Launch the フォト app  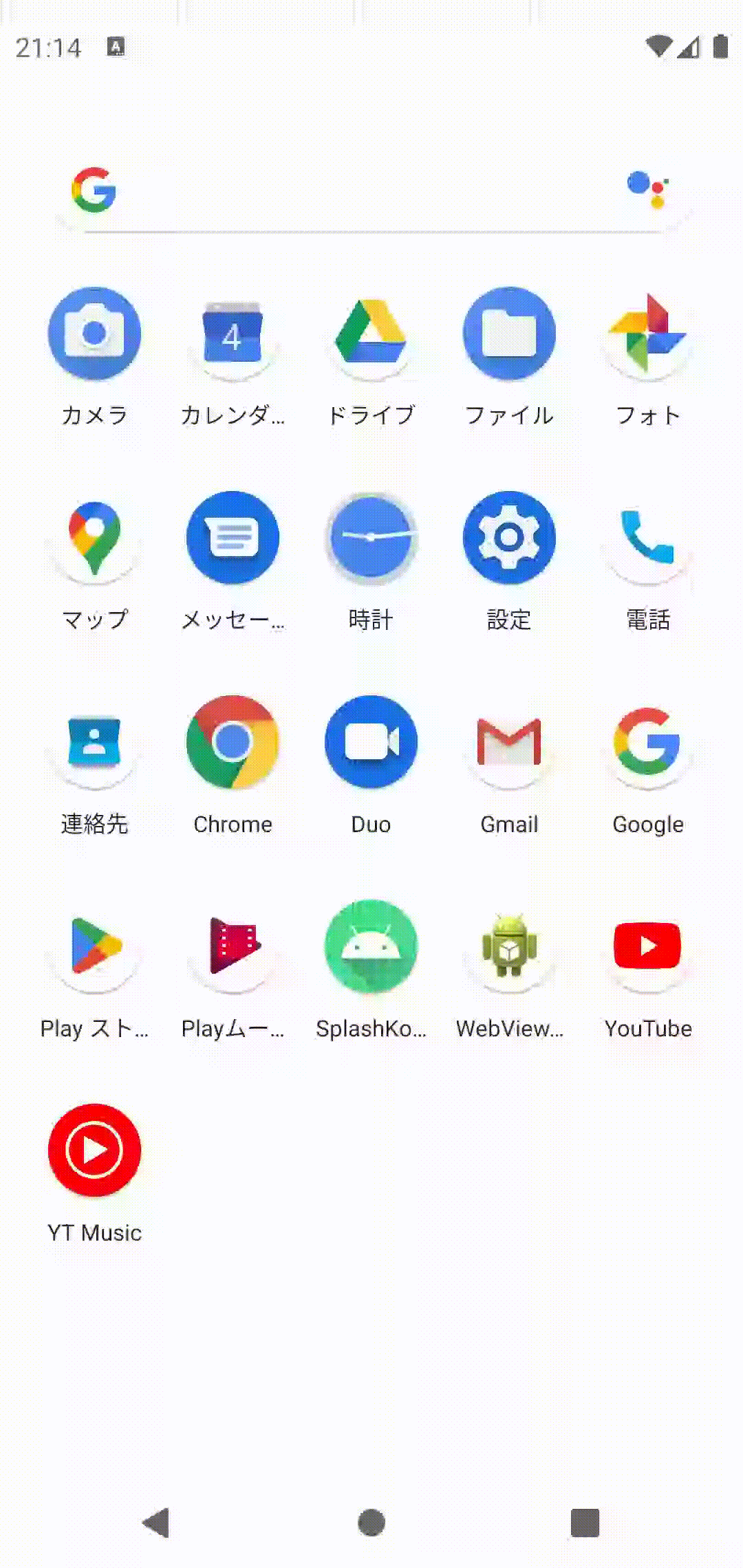tap(647, 334)
